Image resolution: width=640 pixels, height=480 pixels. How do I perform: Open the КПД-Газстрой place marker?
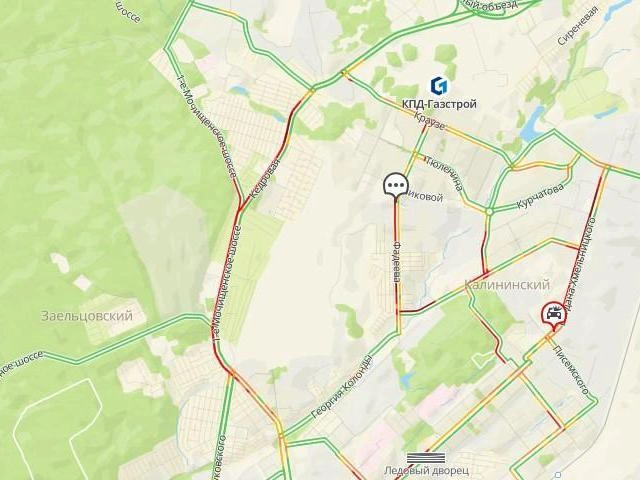point(439,85)
